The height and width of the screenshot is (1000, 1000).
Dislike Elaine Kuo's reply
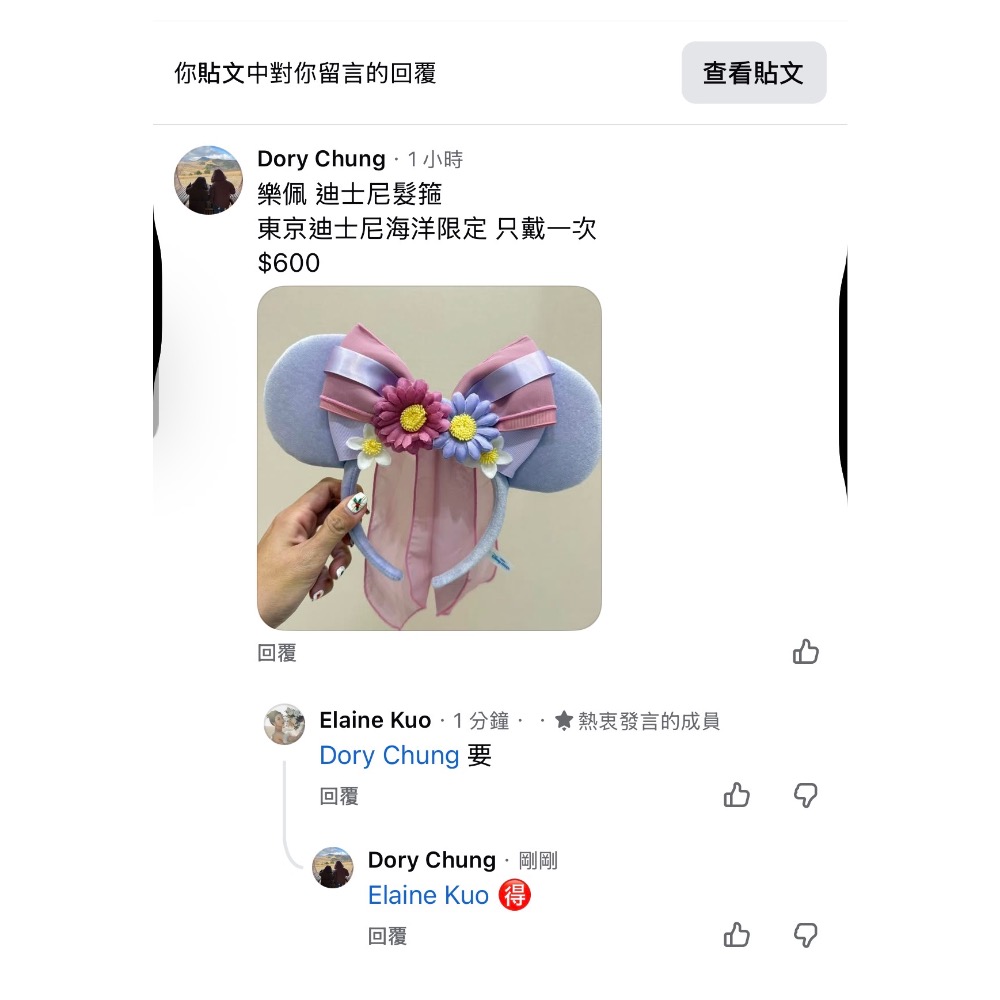click(805, 795)
